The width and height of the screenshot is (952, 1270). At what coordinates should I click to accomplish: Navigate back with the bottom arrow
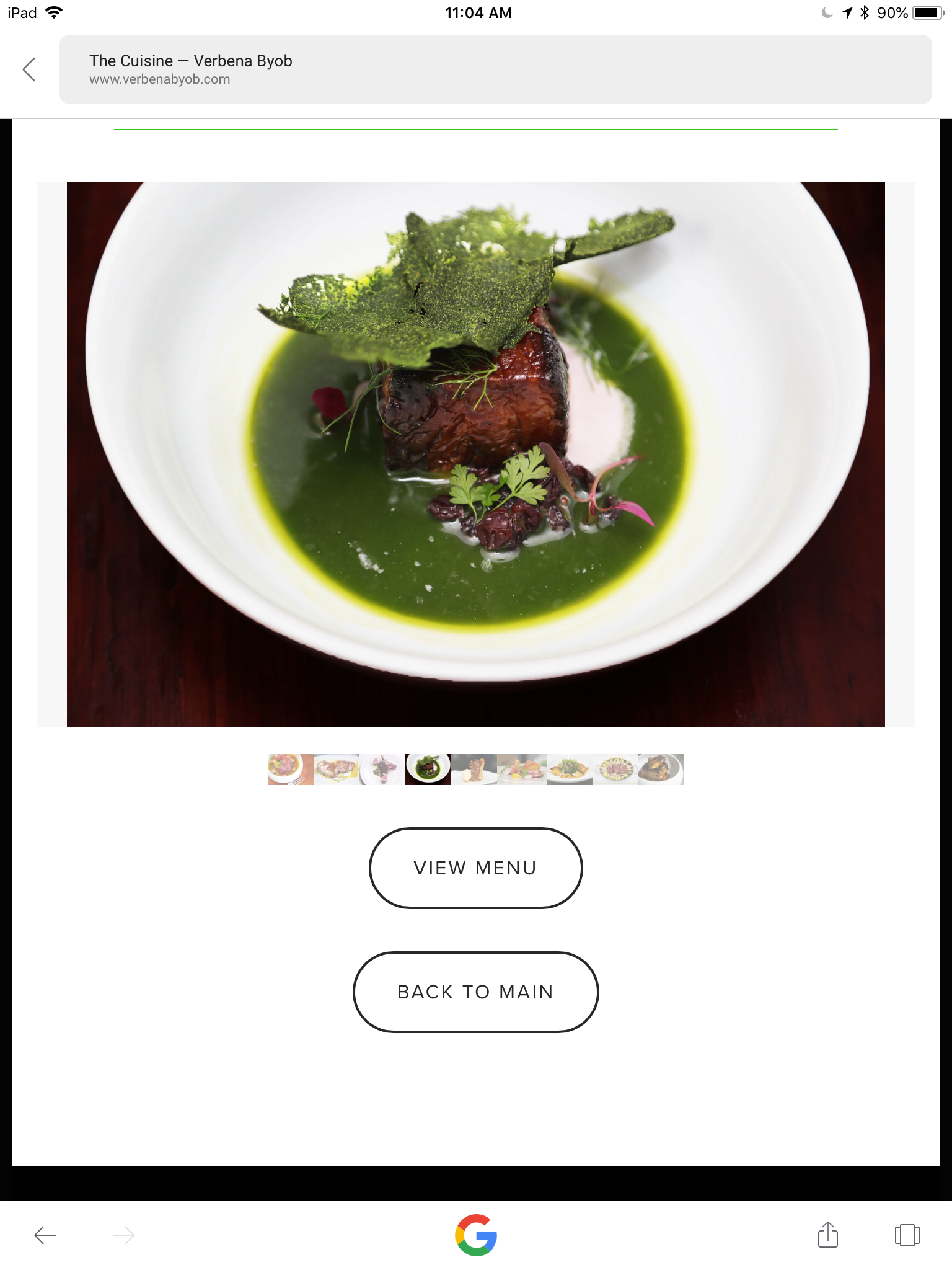click(x=45, y=1235)
